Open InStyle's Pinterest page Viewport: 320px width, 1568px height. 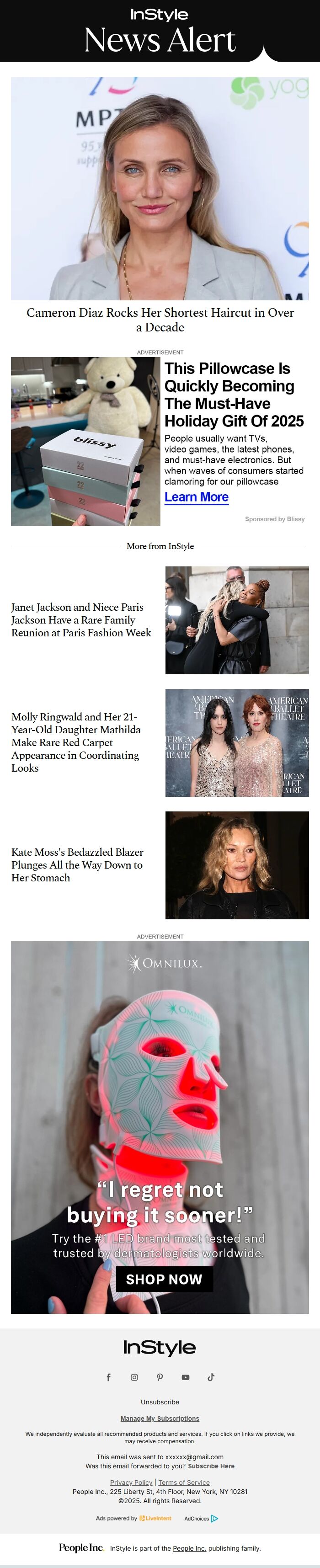pyautogui.click(x=160, y=1377)
